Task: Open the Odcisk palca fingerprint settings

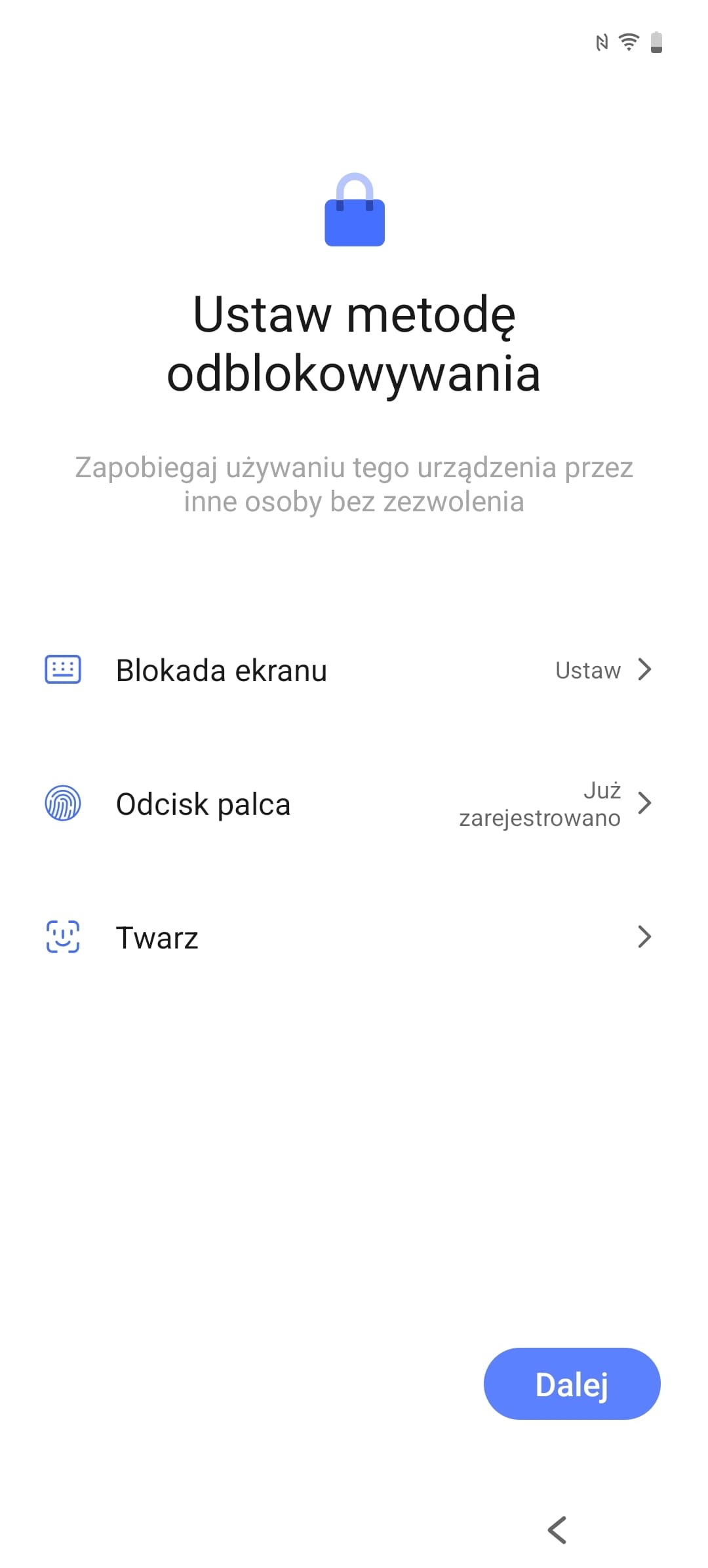Action: [x=354, y=804]
